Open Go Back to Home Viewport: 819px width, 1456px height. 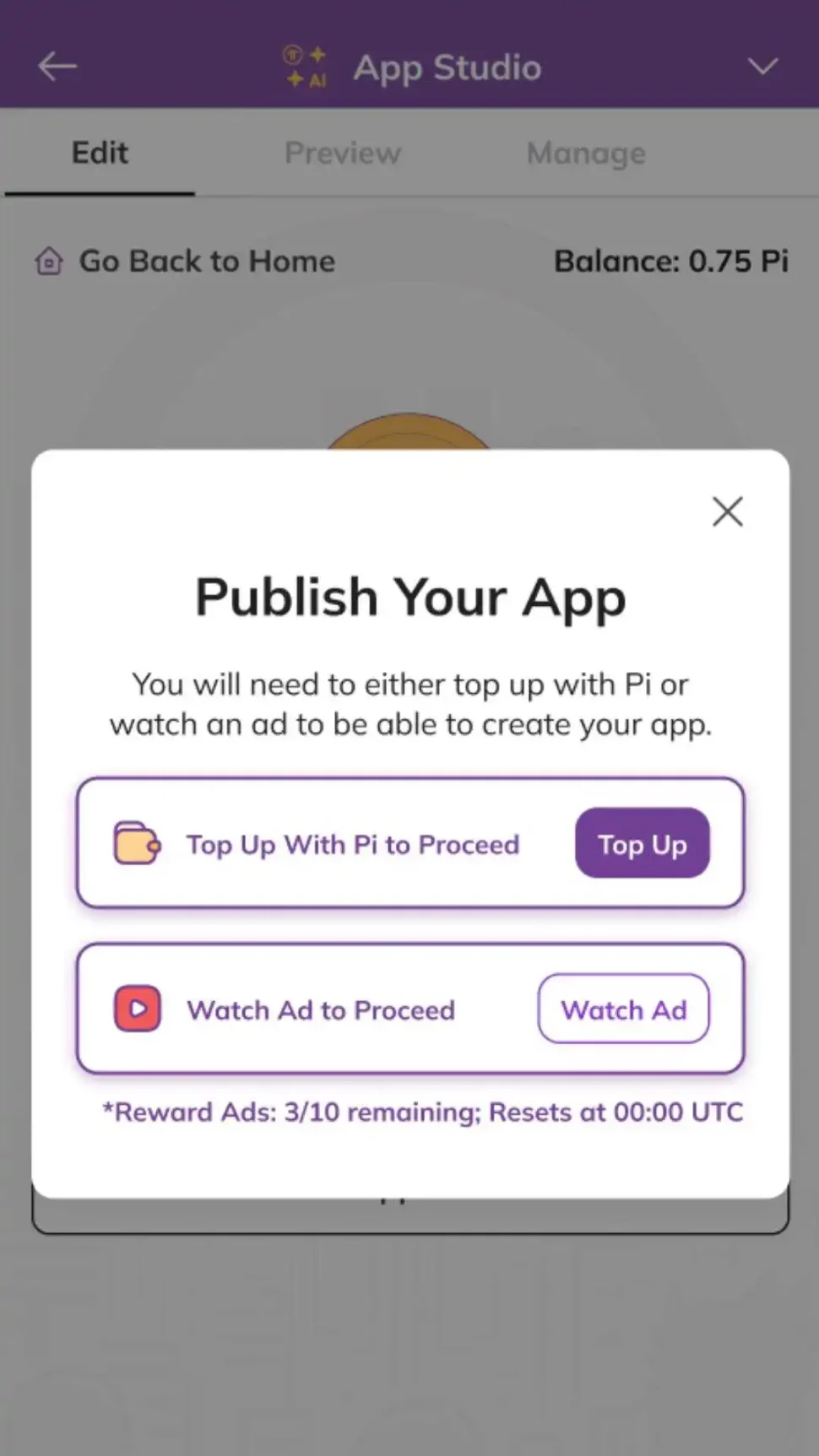tap(206, 261)
